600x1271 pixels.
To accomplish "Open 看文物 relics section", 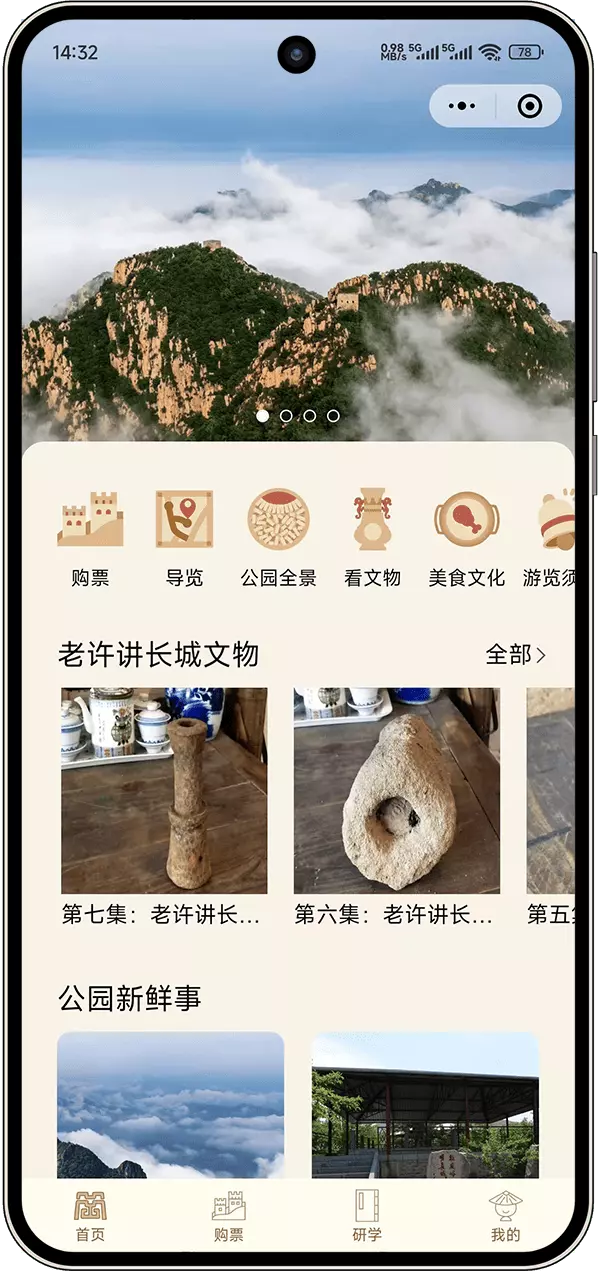I will point(372,537).
